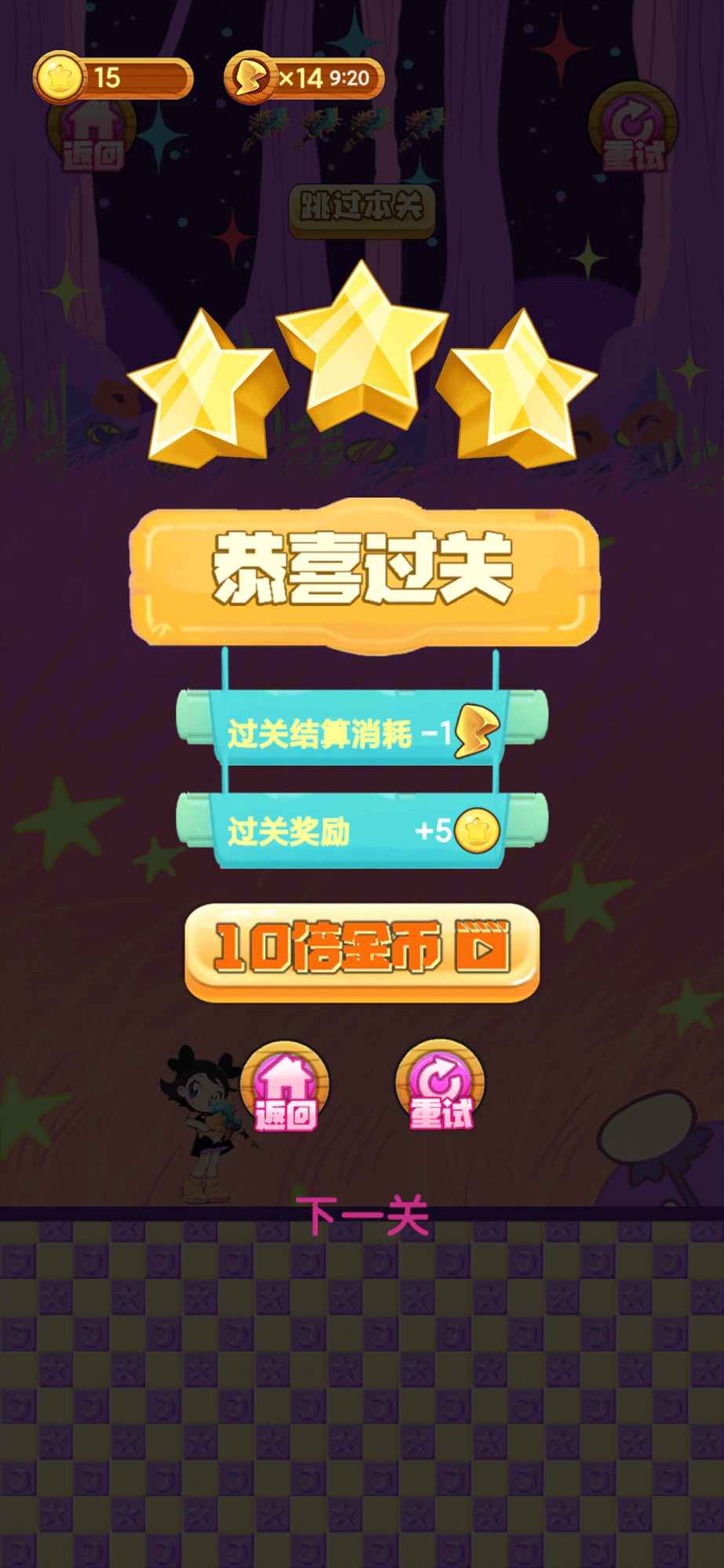
Task: Hit 重试 in the 恭喜过关 popup to replay
Action: 441,1088
